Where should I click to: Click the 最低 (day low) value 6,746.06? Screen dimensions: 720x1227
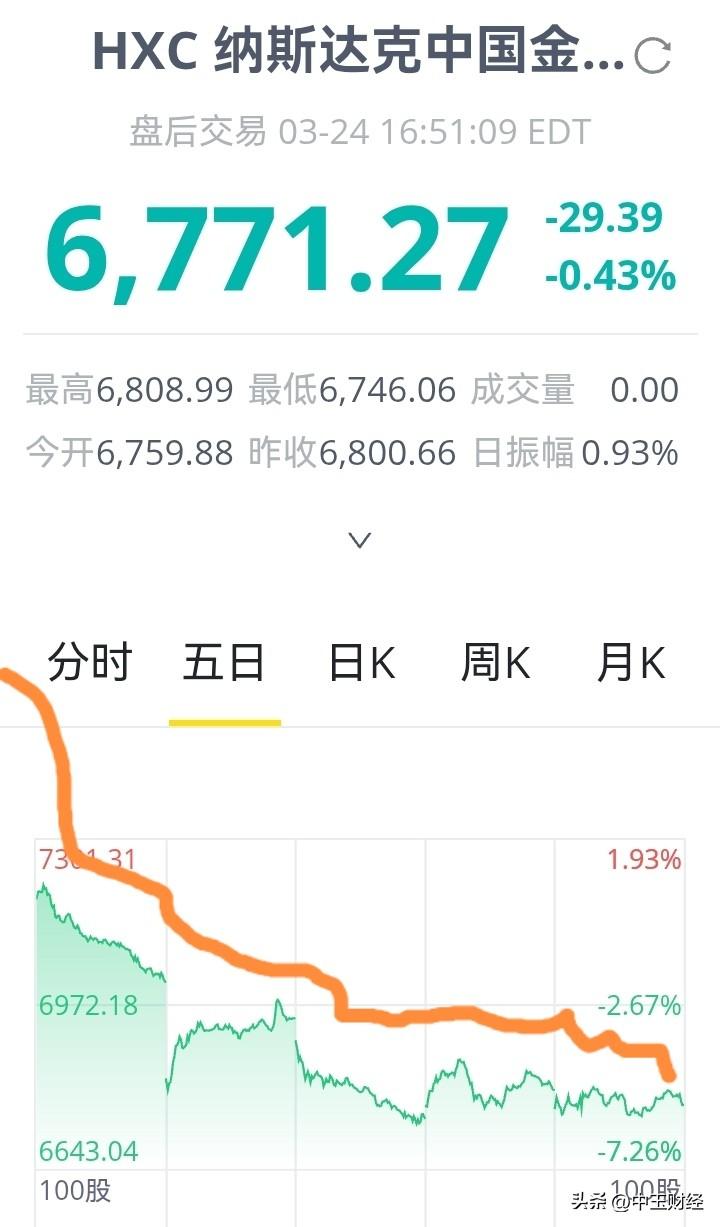tap(385, 390)
